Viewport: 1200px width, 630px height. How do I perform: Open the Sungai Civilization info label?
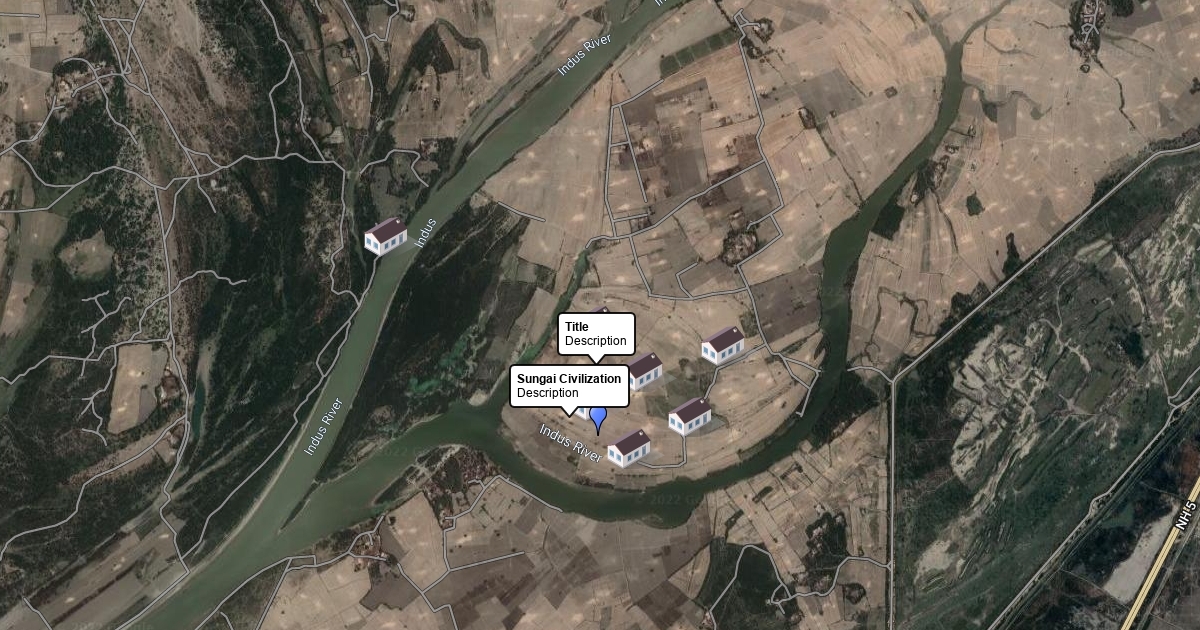point(569,386)
